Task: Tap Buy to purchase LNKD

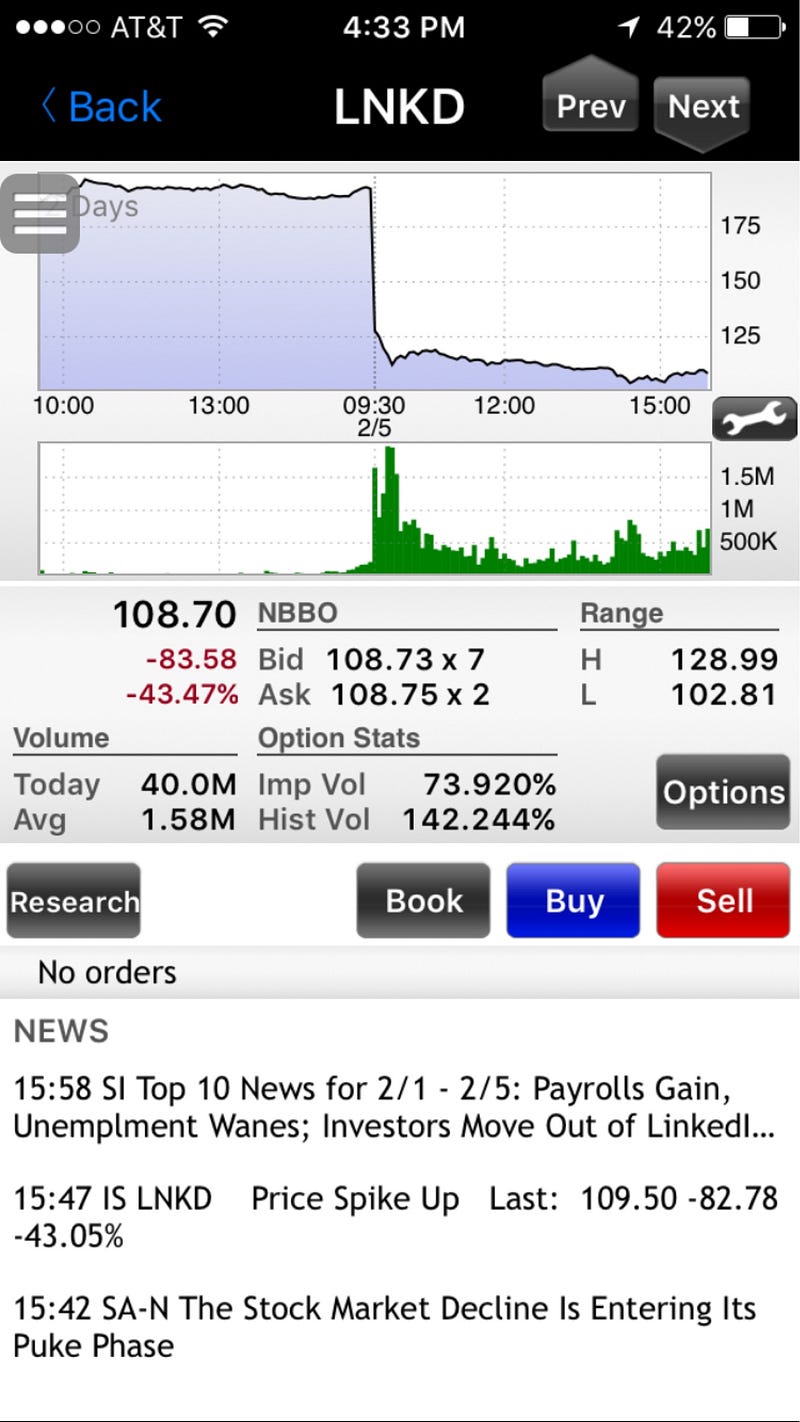Action: [573, 901]
